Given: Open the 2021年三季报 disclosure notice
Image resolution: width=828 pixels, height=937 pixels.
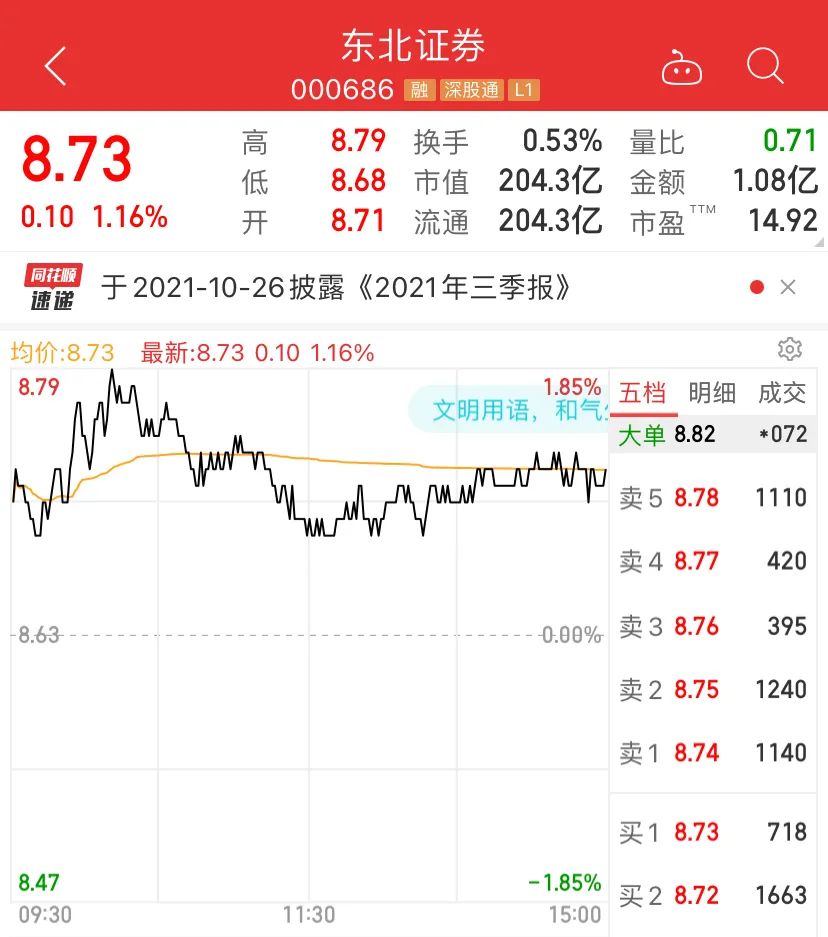Looking at the screenshot, I should (x=337, y=288).
